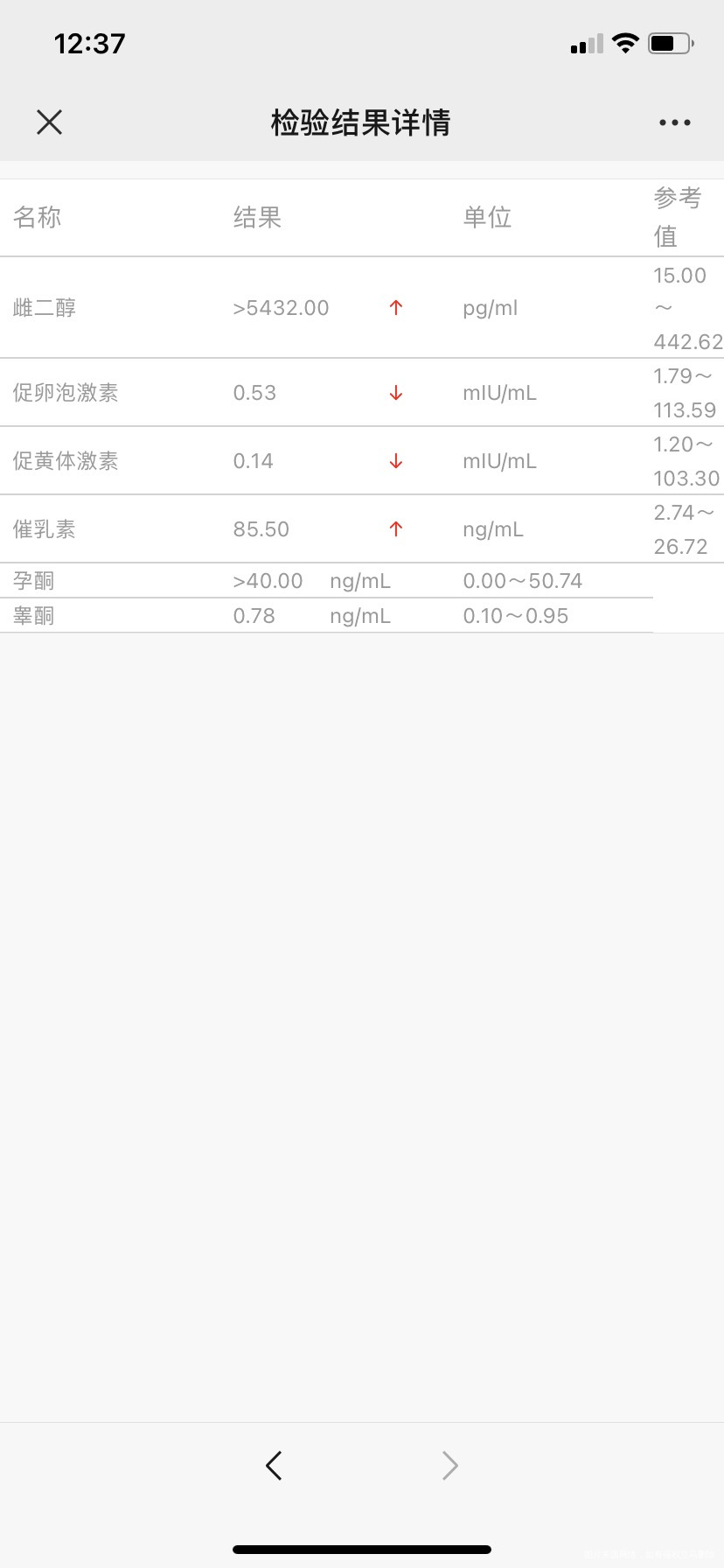Tap the red down arrow beside 促黄体激素
The height and width of the screenshot is (1568, 724).
(x=395, y=460)
